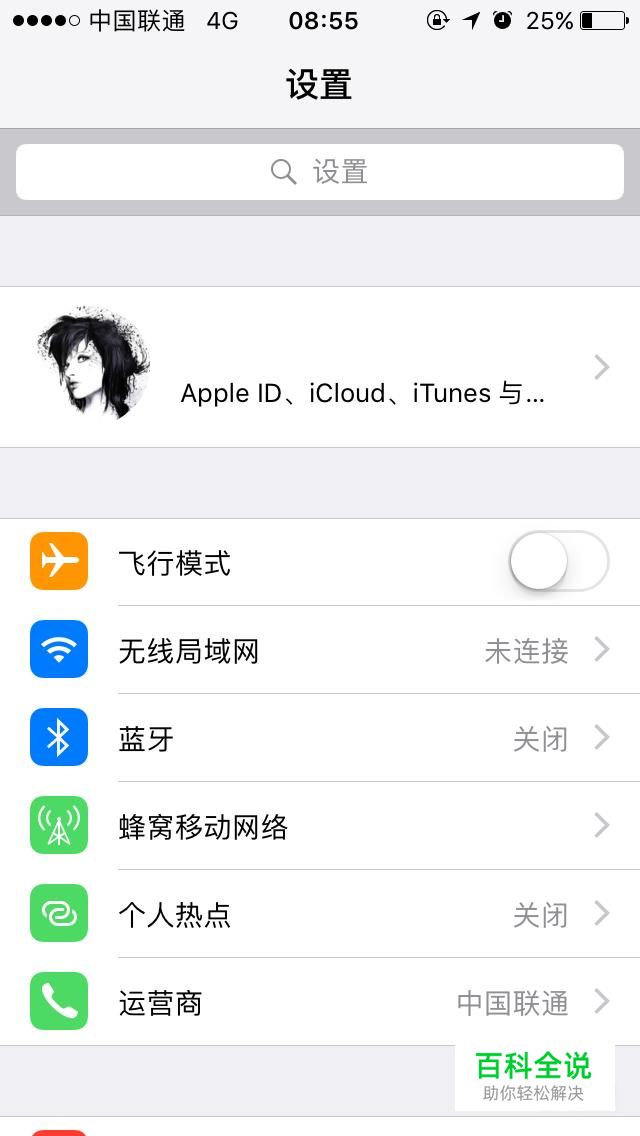Open 蓝牙 settings
This screenshot has width=640, height=1136.
click(x=320, y=739)
